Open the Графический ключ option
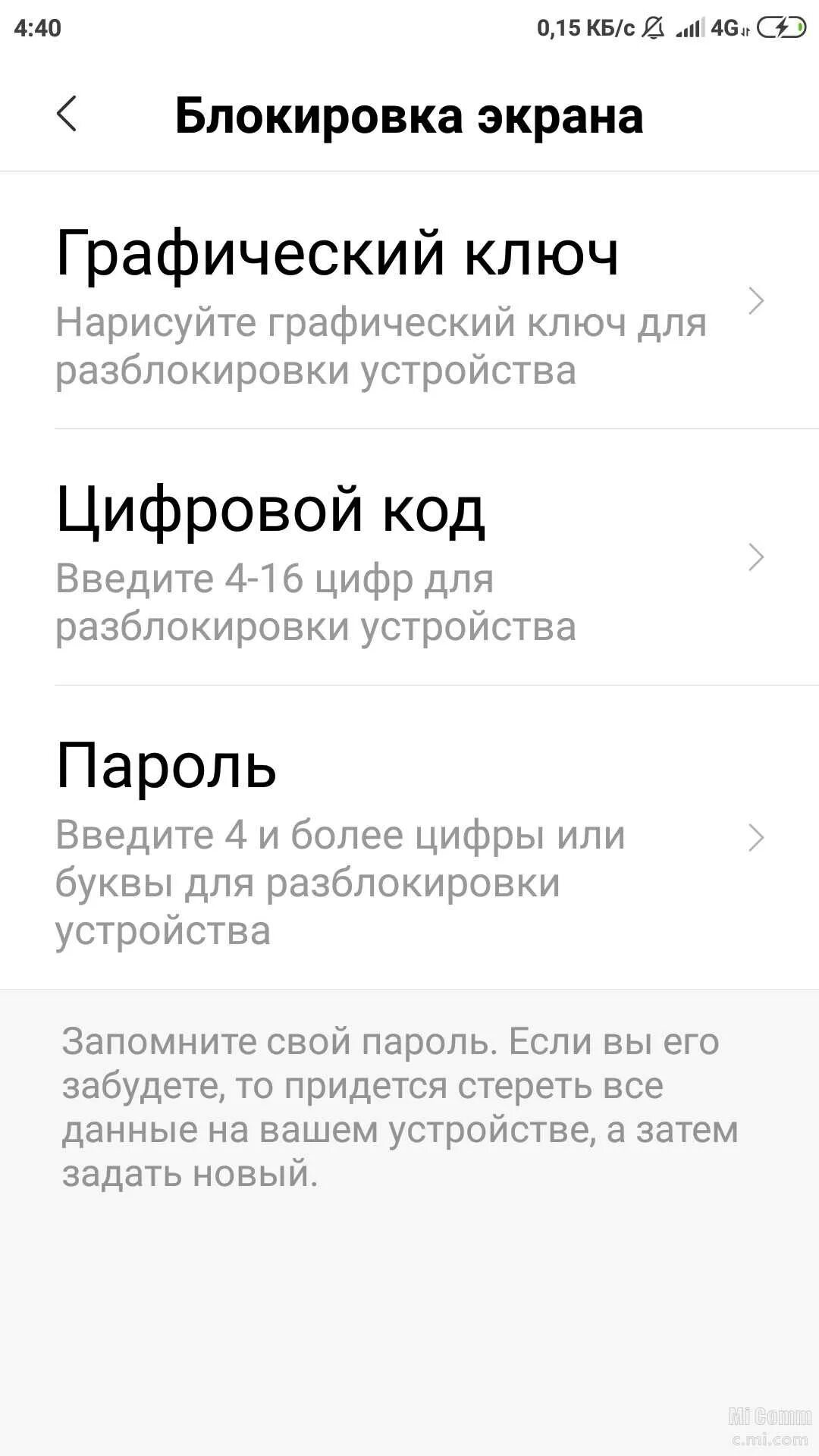This screenshot has height=1456, width=819. (x=409, y=301)
